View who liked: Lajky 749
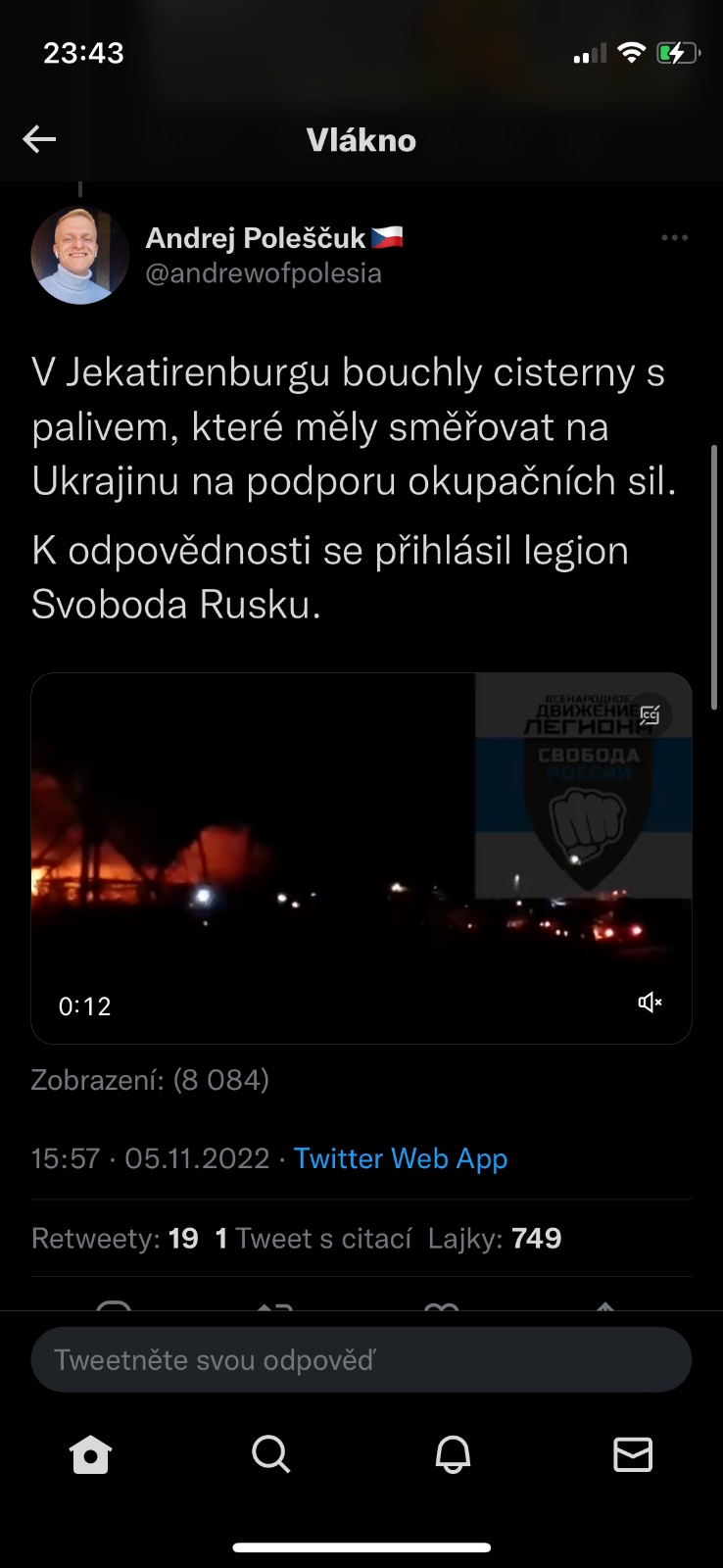This screenshot has width=723, height=1568. click(495, 1239)
